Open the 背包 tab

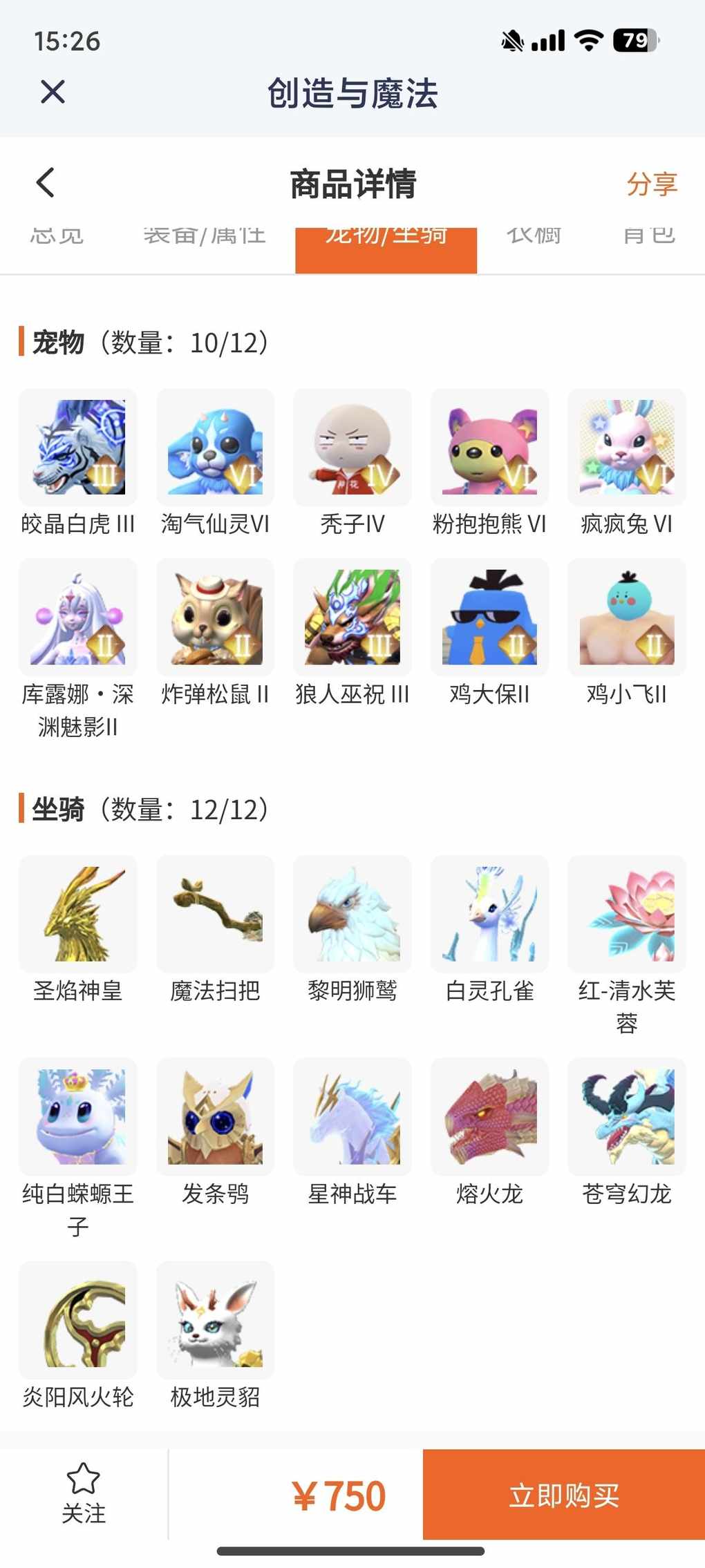click(x=648, y=238)
